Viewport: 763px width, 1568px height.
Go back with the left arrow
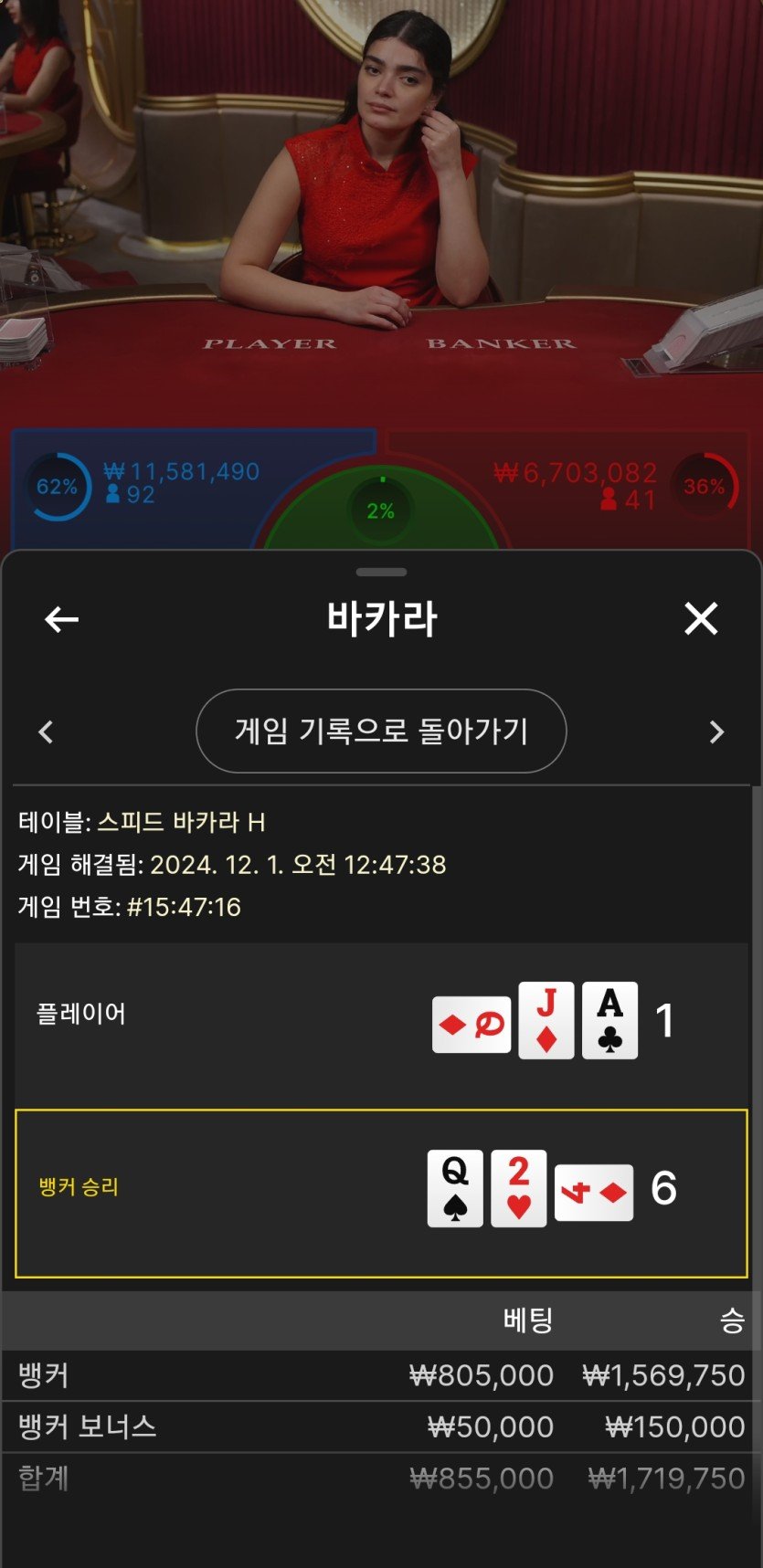(61, 619)
